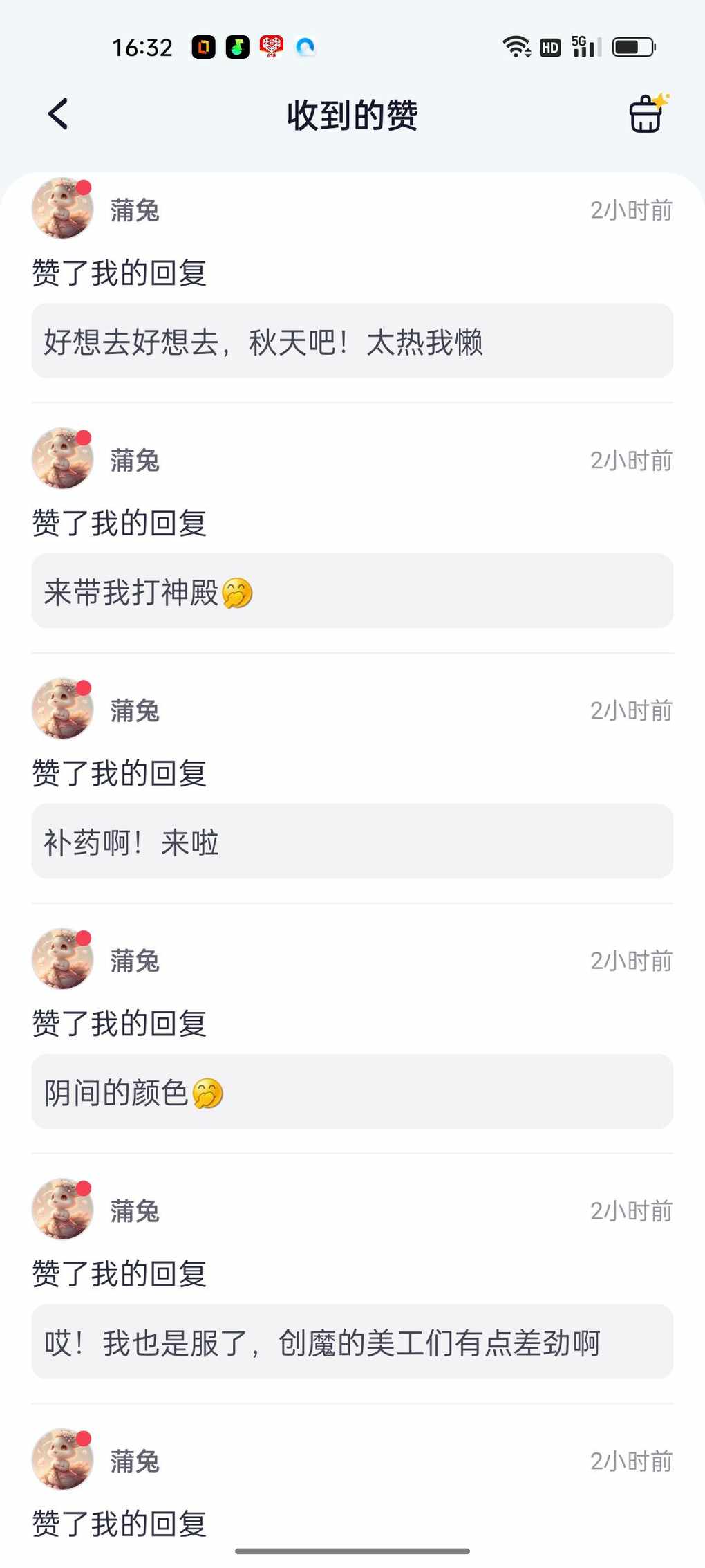Open the liked reply "好想去好想去，秋天吧！太热我懒"

point(352,341)
